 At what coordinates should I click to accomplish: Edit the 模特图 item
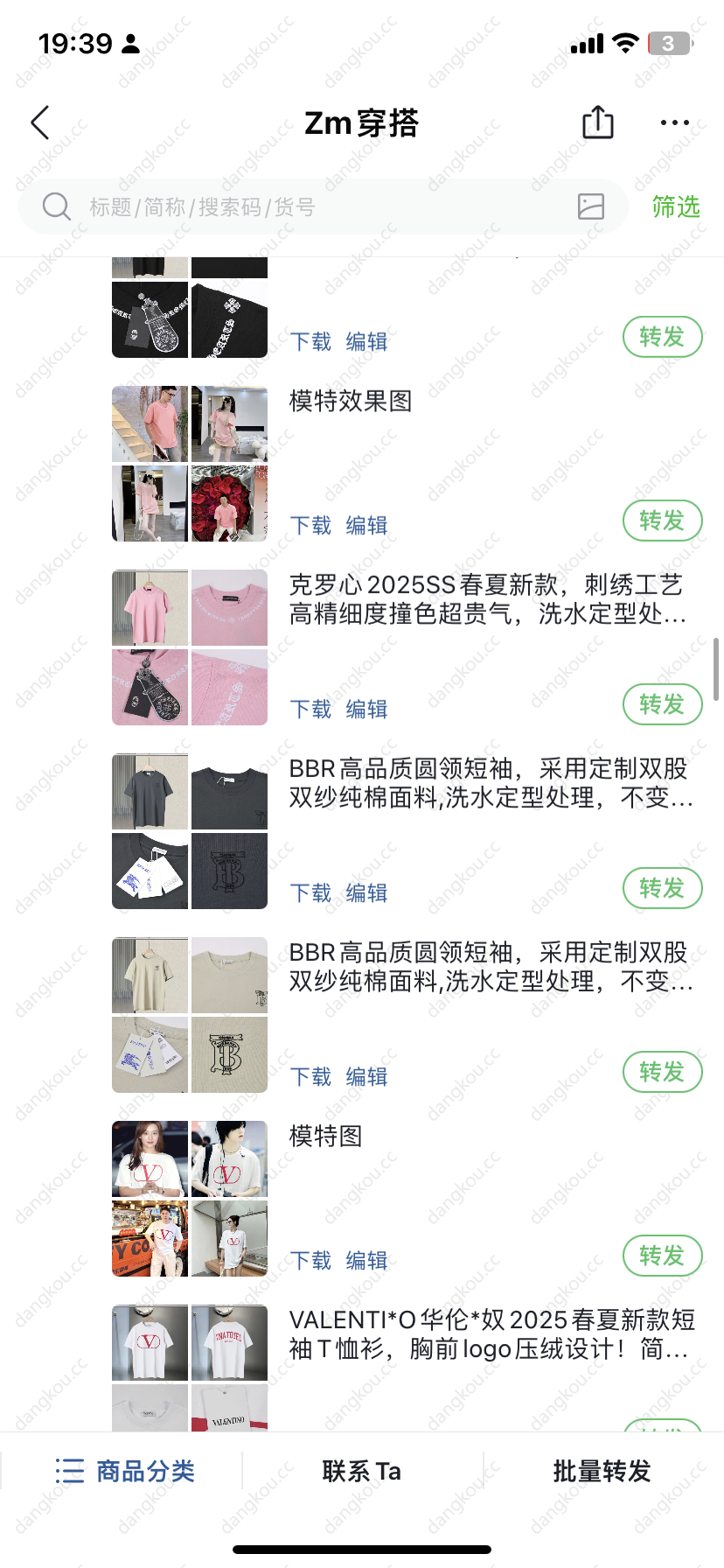tap(366, 1261)
